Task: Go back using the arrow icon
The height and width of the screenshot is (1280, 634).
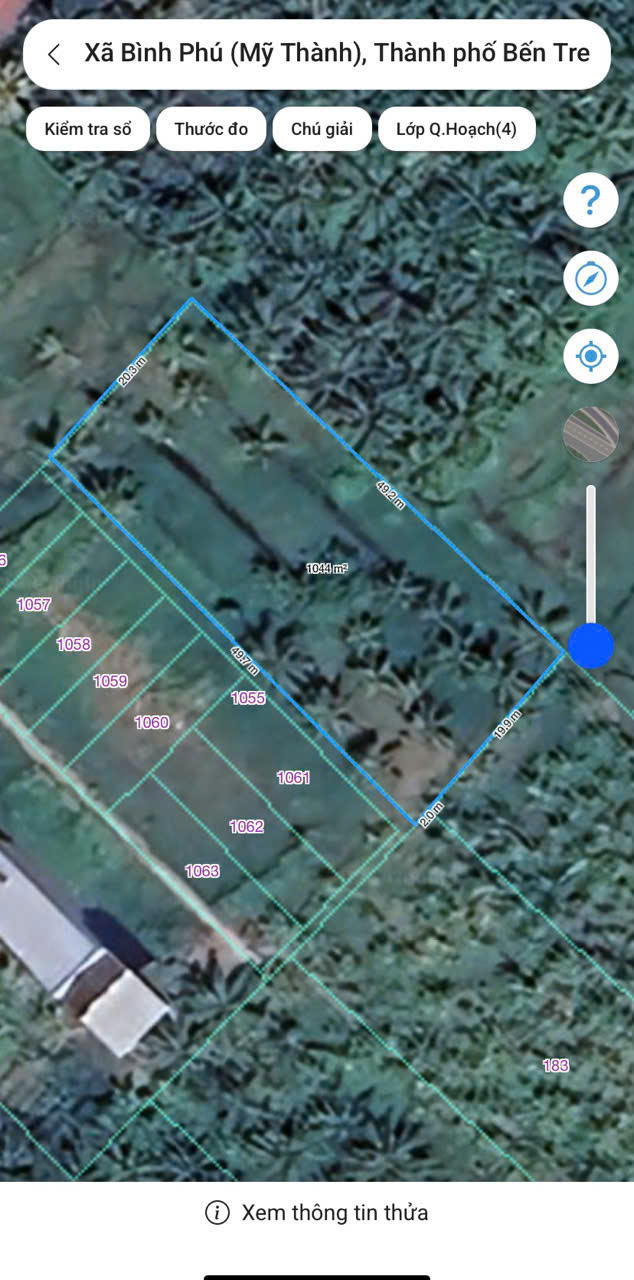Action: (x=54, y=54)
